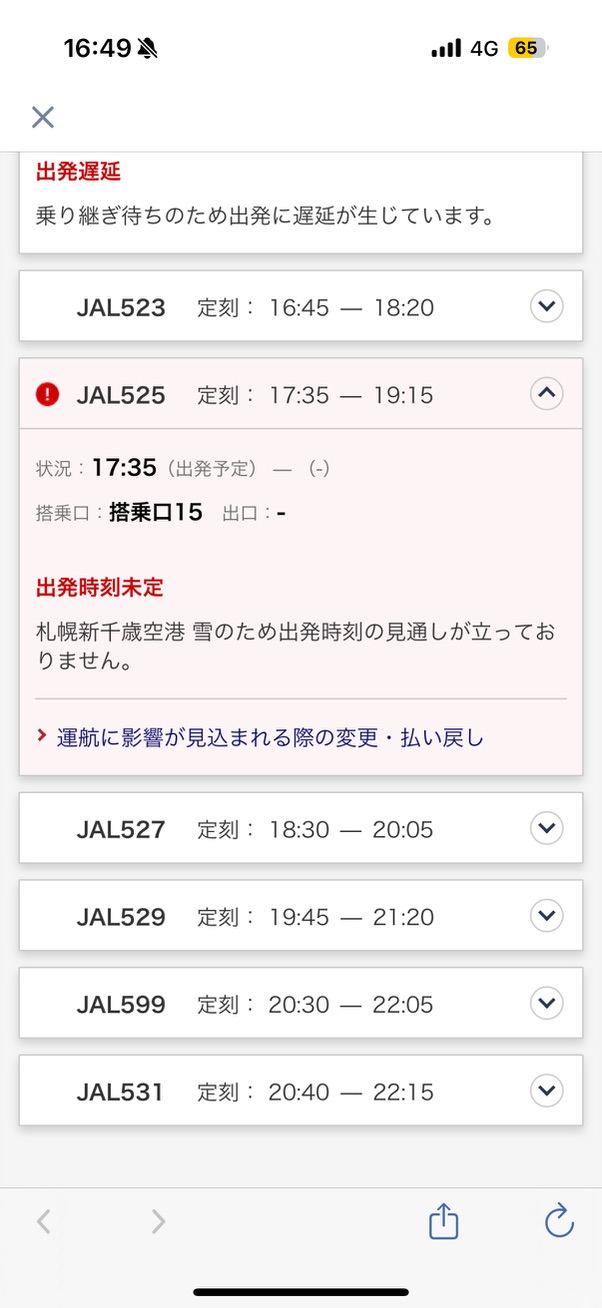602x1308 pixels.
Task: Share this page
Action: [x=443, y=1221]
